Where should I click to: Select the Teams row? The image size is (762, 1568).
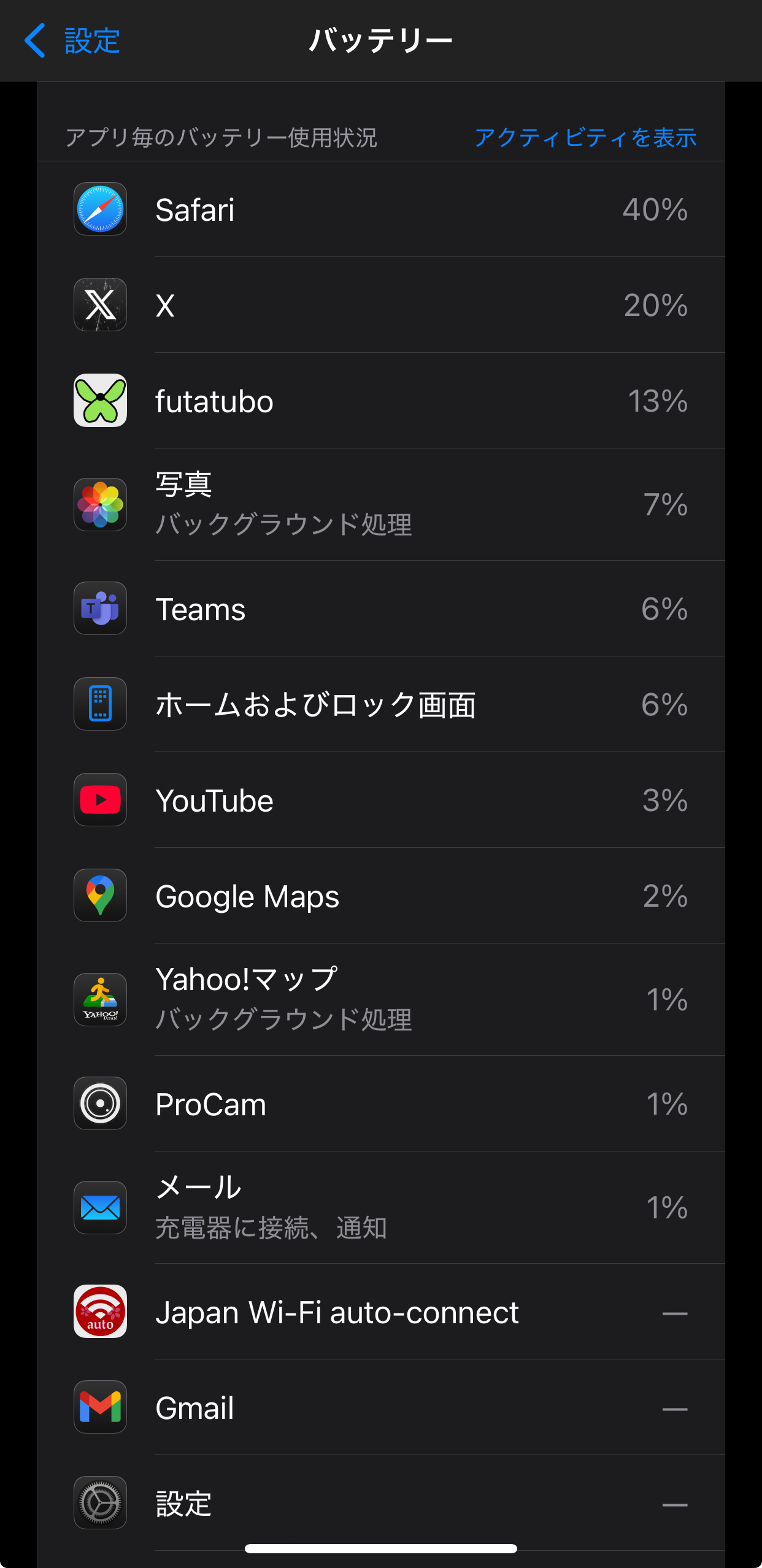[x=381, y=609]
